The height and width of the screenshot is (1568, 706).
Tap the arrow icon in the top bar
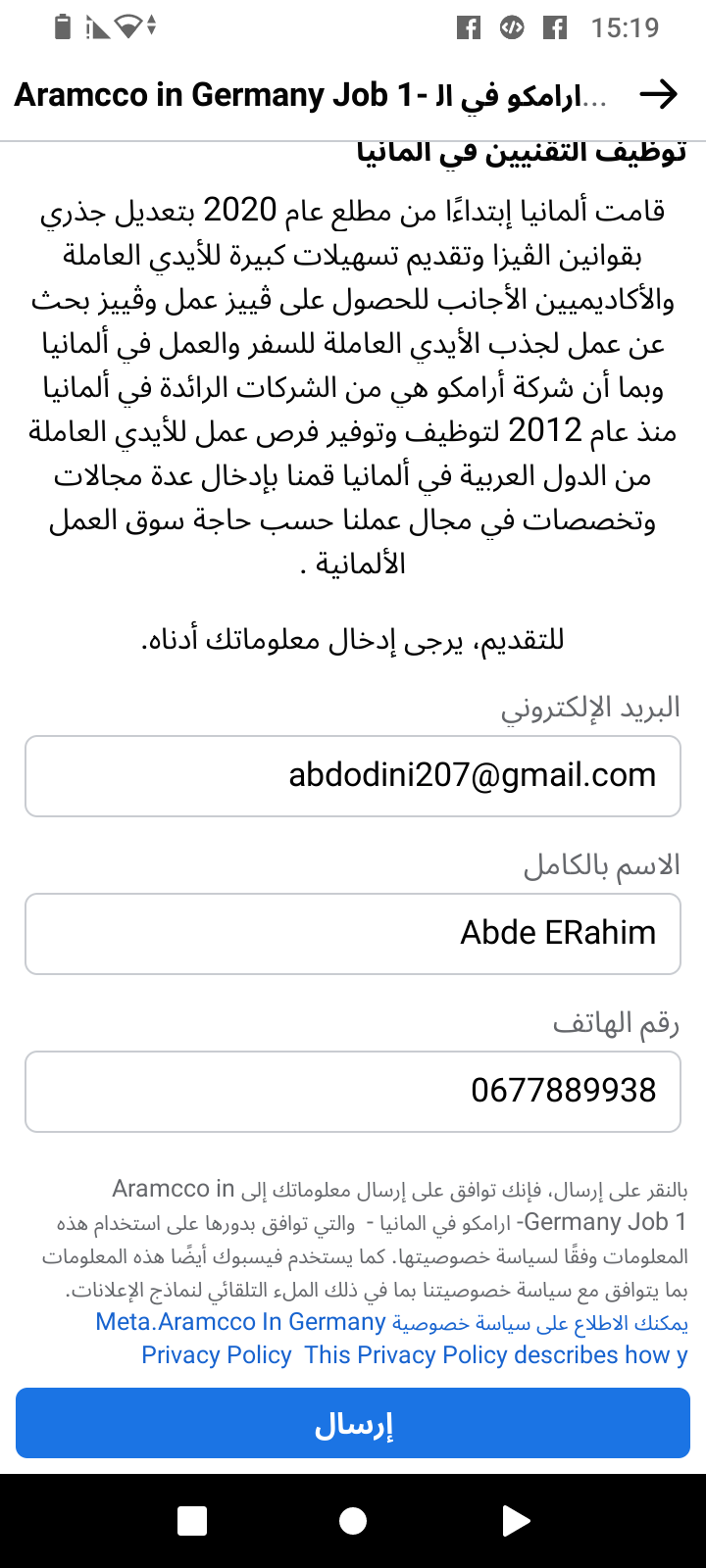point(658,94)
